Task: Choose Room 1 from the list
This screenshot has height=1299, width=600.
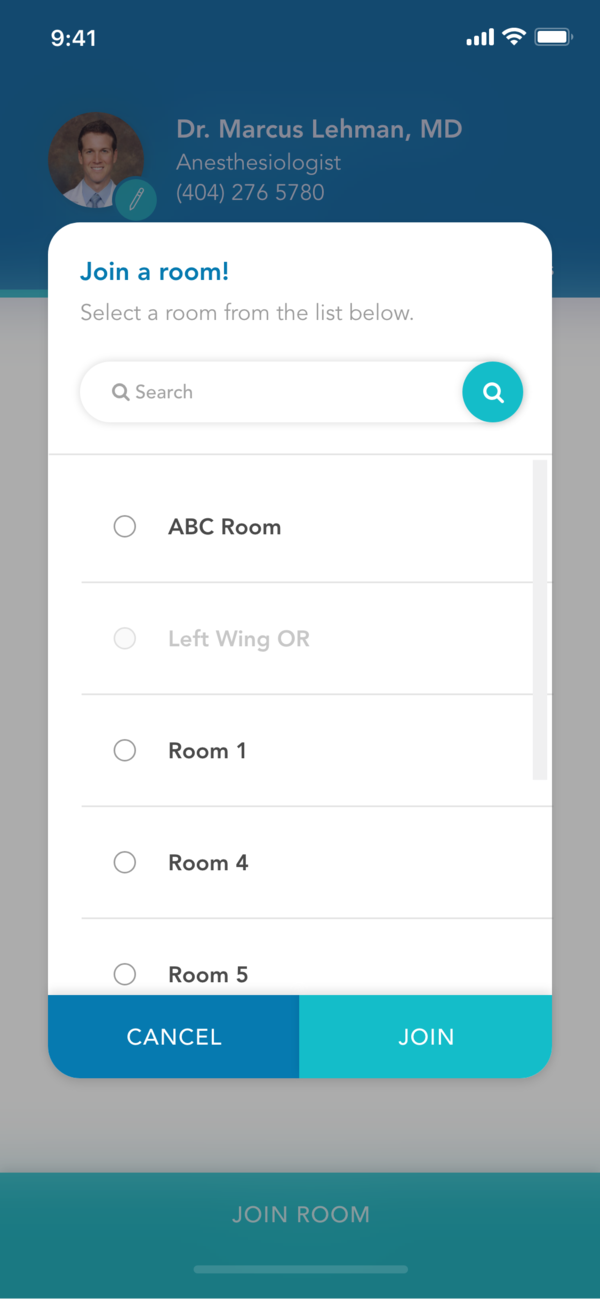Action: pos(125,751)
